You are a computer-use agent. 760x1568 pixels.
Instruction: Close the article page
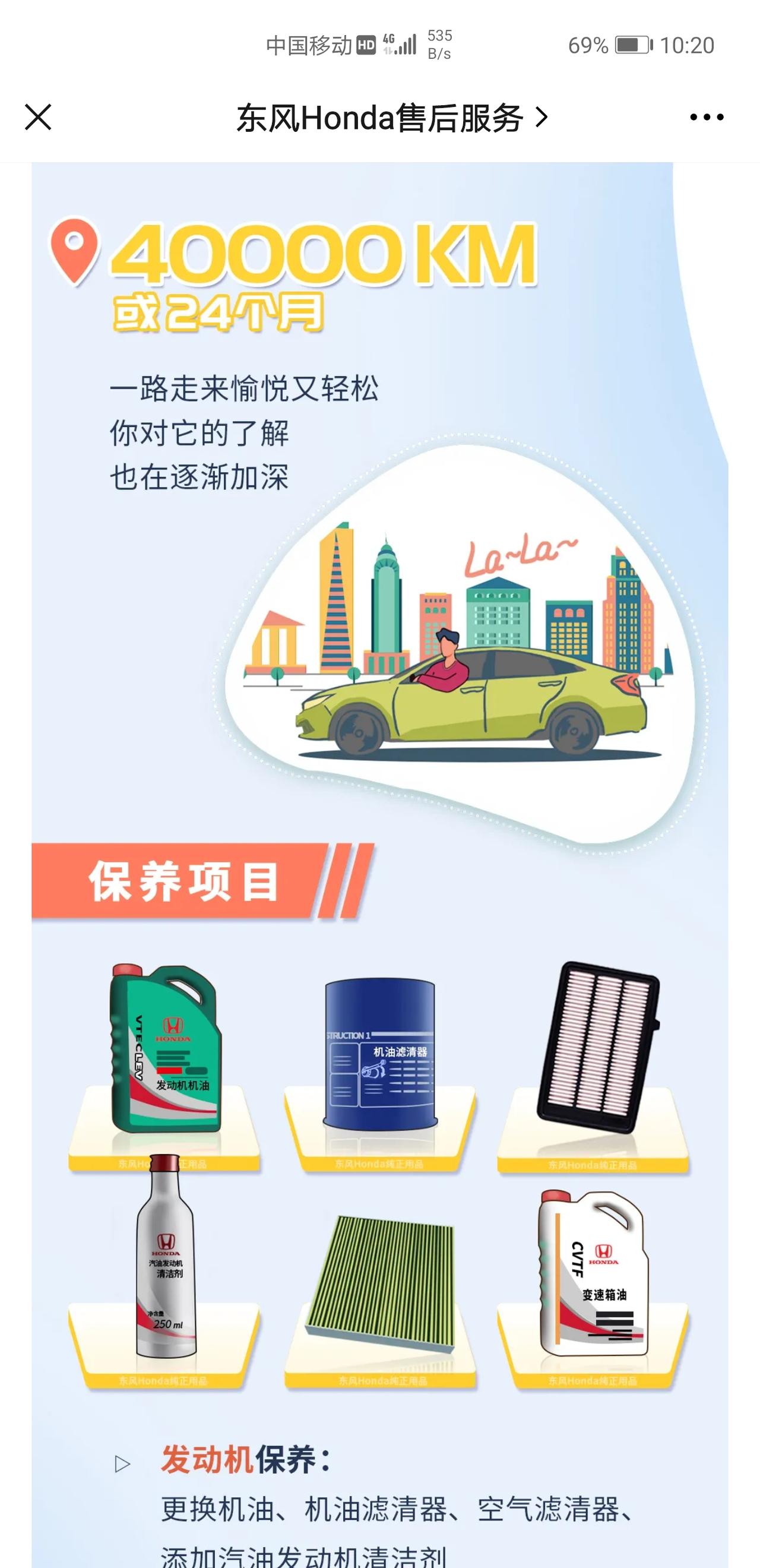(x=38, y=118)
